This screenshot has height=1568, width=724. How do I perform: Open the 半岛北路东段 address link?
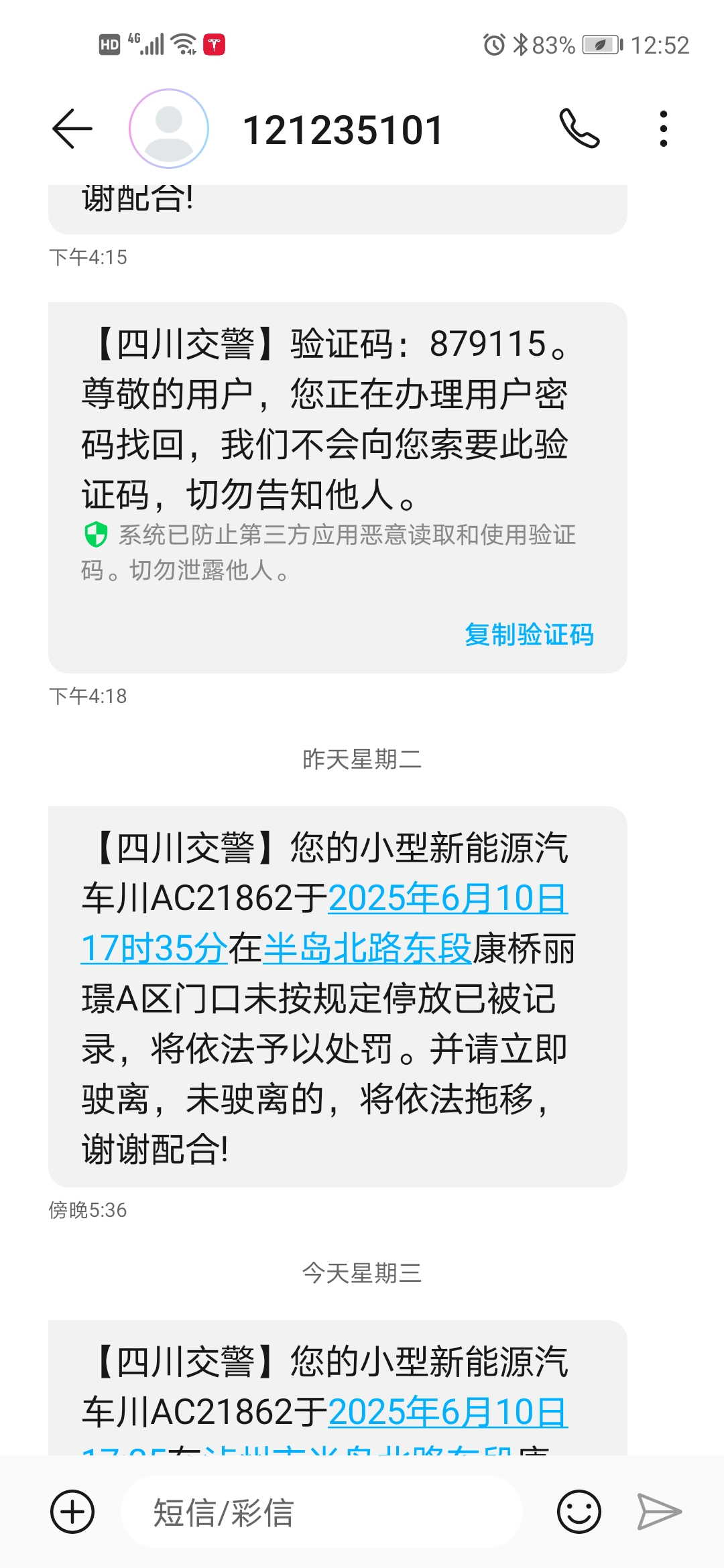[367, 948]
